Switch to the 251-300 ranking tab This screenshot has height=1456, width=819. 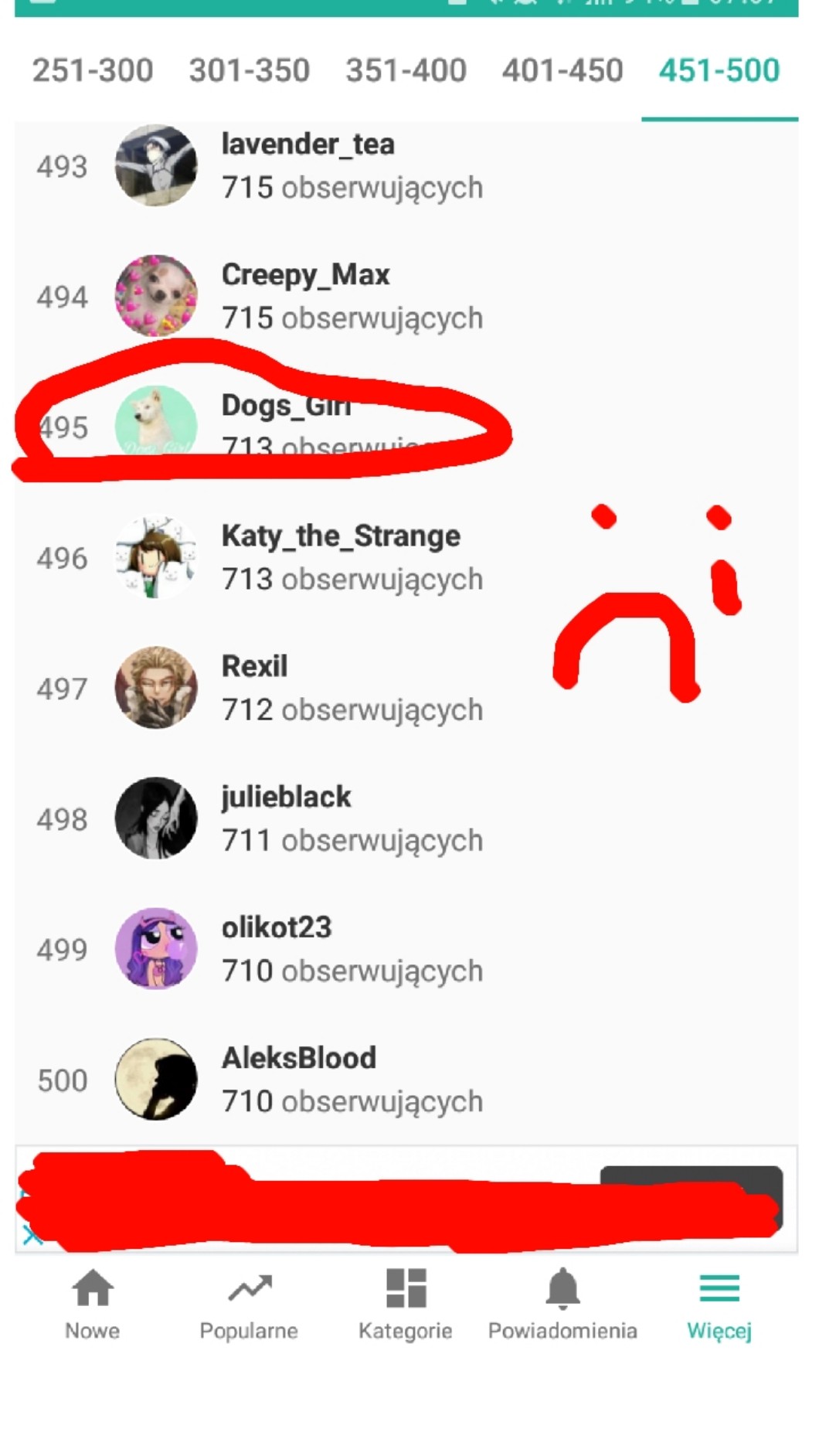click(x=93, y=70)
